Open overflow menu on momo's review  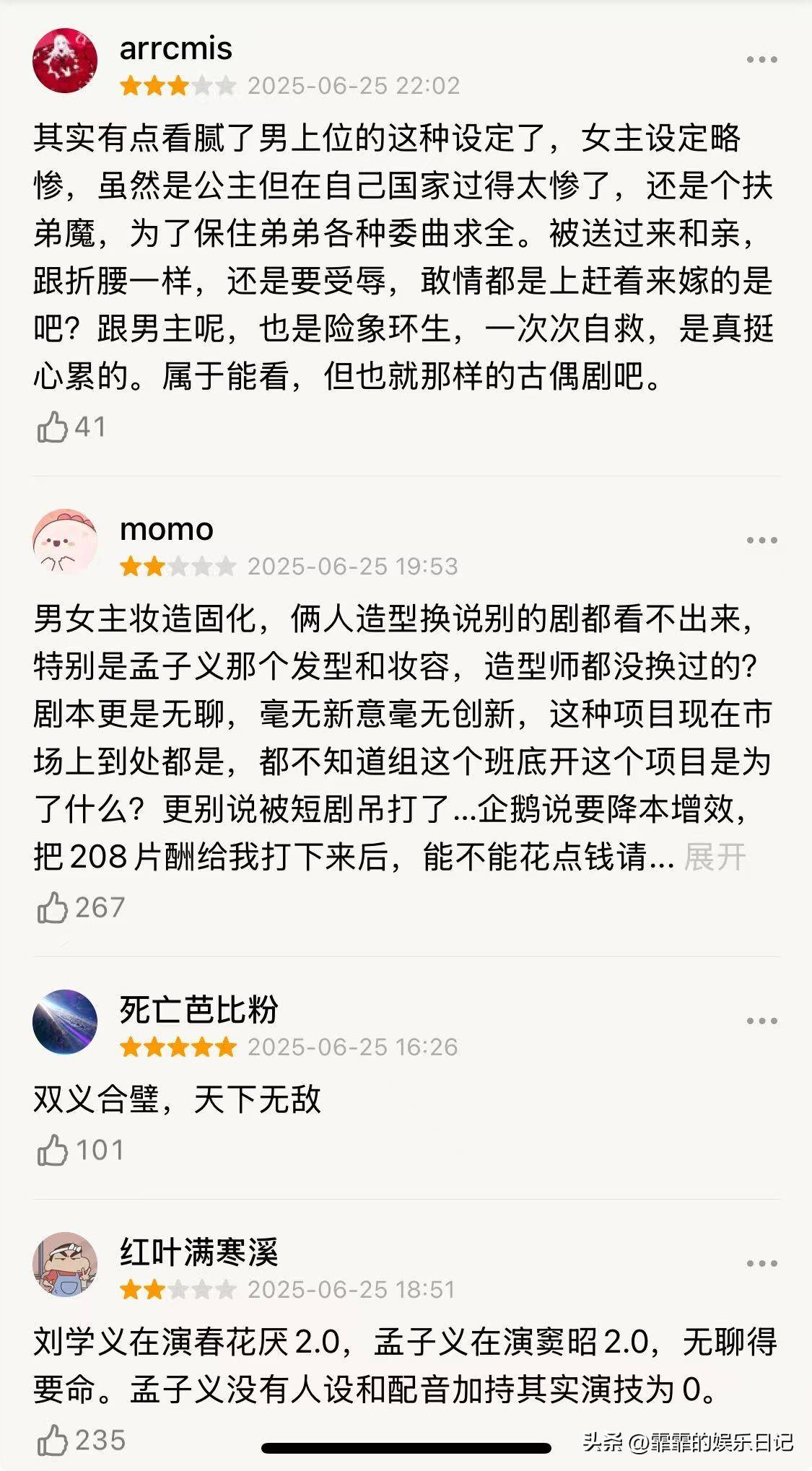point(761,541)
